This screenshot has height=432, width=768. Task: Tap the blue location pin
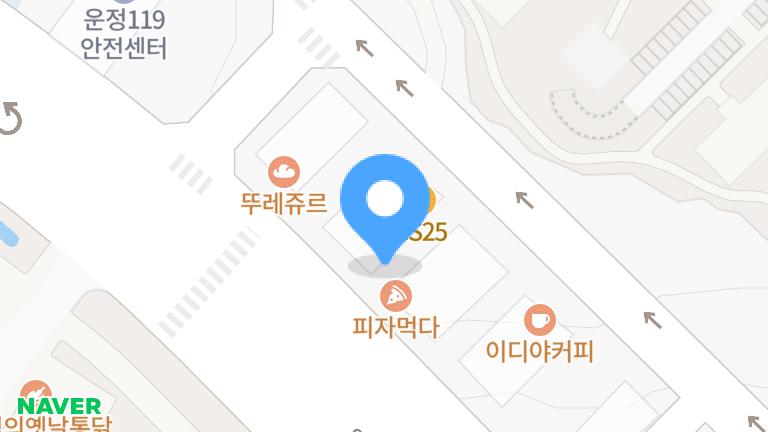pyautogui.click(x=384, y=203)
